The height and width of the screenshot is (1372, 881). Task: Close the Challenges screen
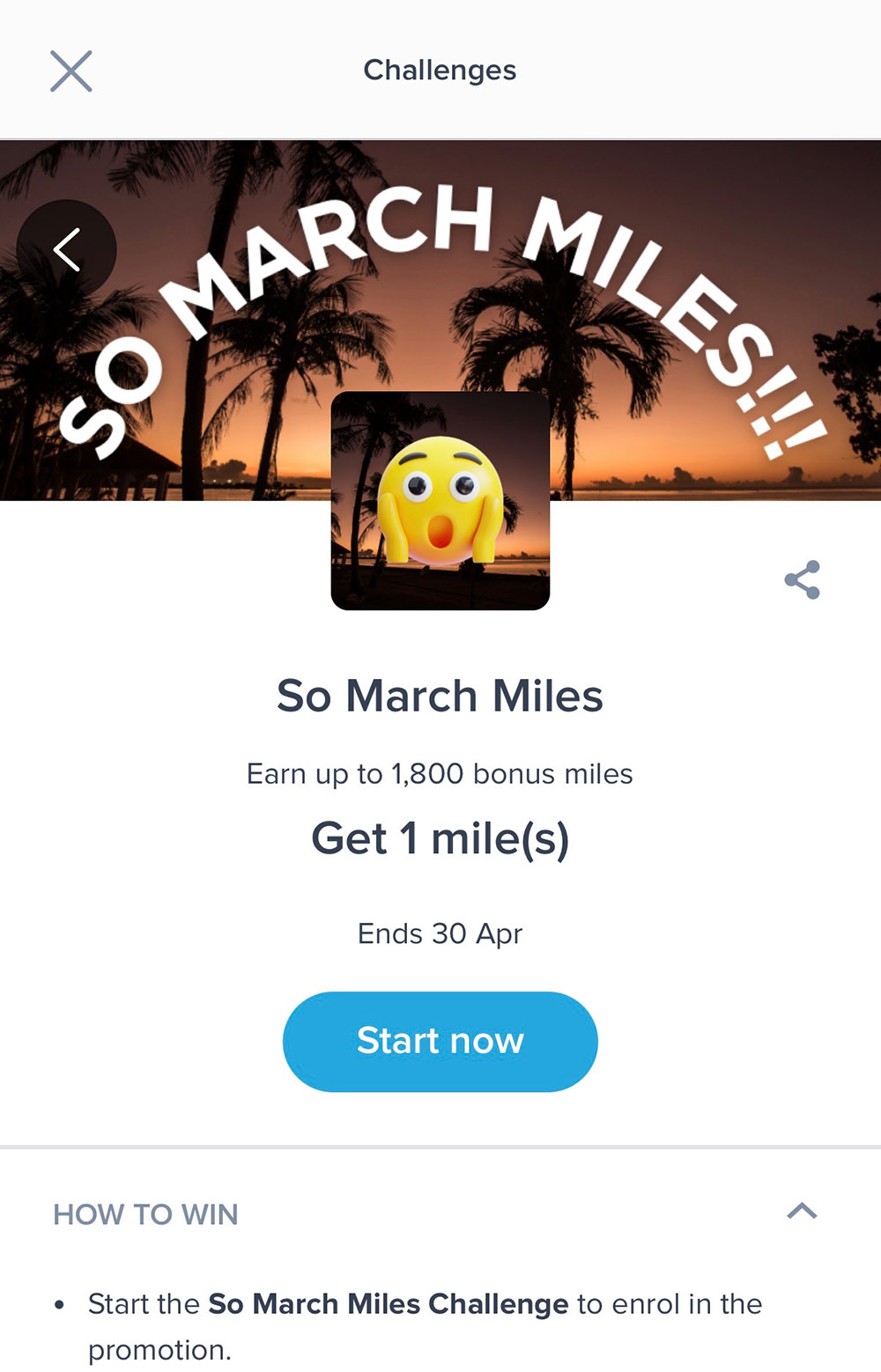(71, 71)
